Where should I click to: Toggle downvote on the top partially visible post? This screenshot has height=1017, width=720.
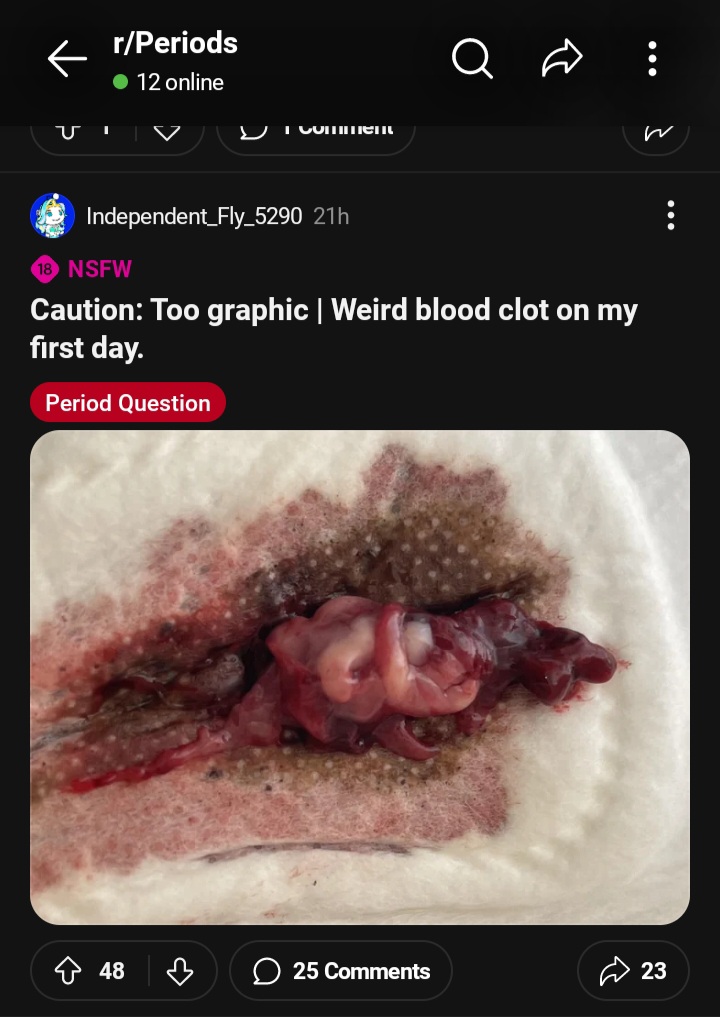click(x=168, y=128)
